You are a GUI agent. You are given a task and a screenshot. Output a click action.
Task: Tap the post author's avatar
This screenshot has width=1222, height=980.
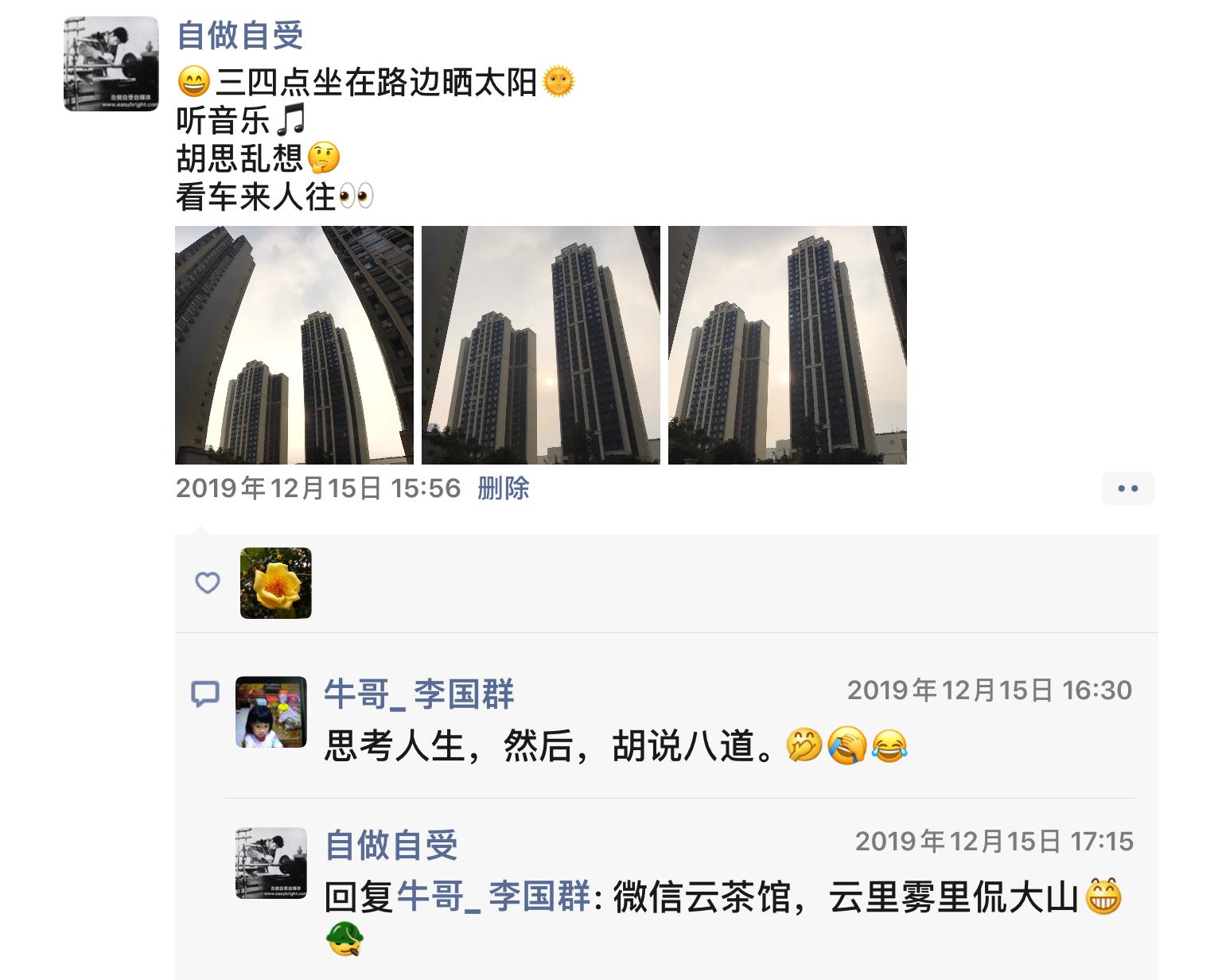111,64
